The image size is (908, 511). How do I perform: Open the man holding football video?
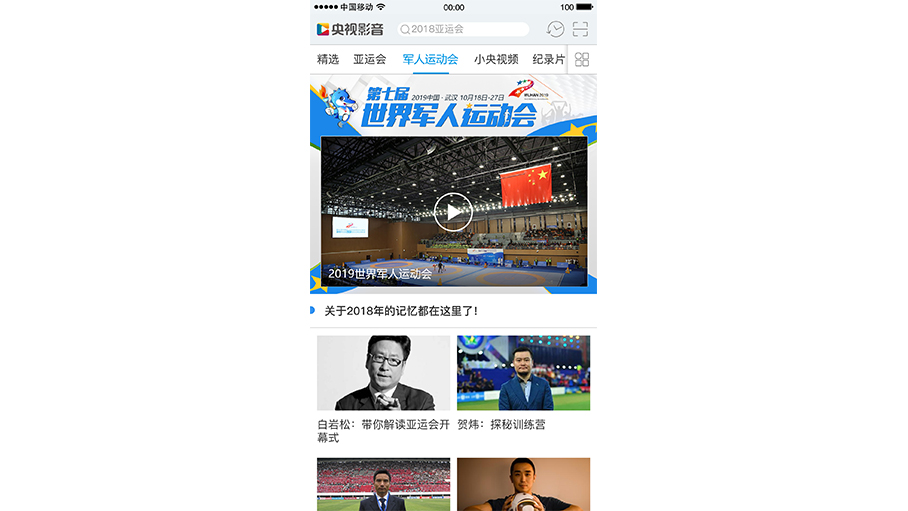523,485
